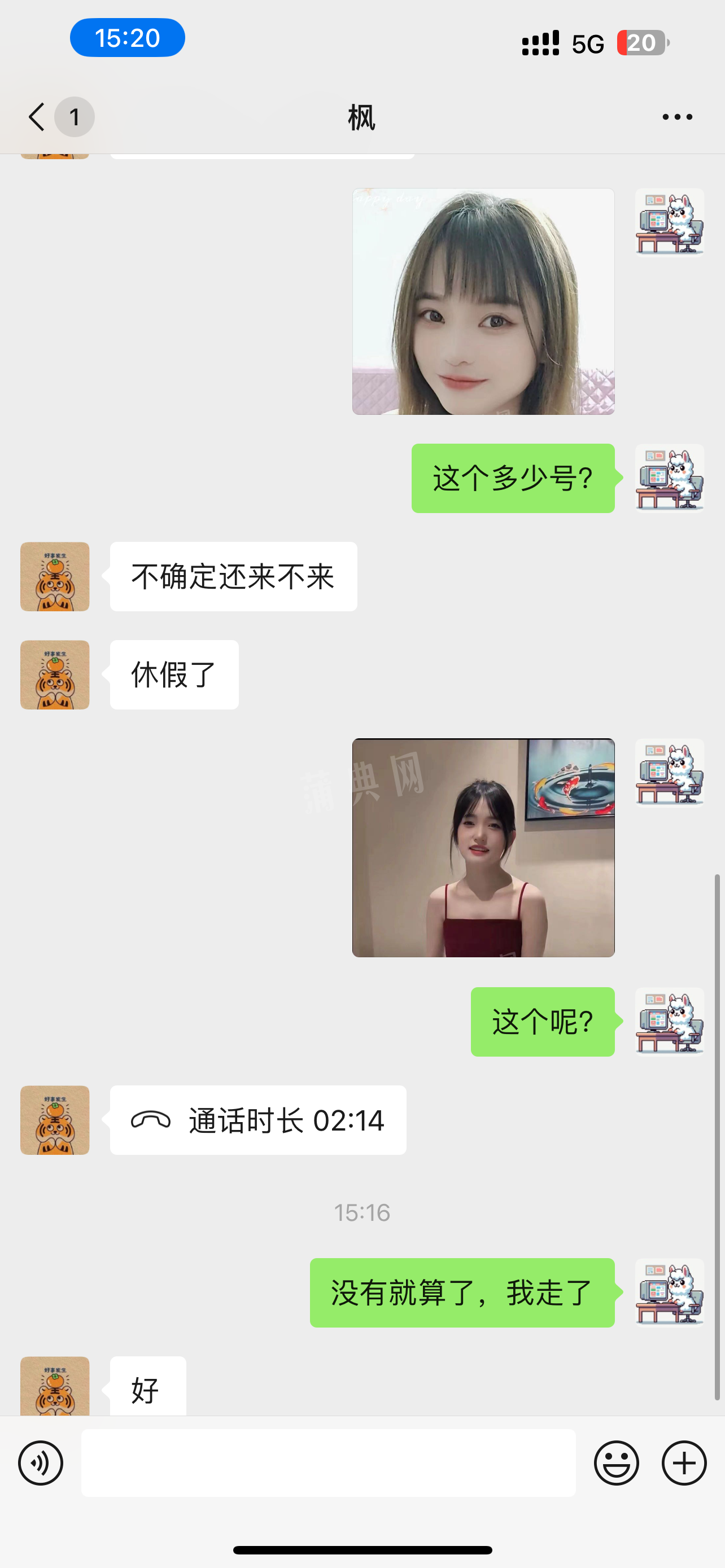This screenshot has width=725, height=1568.
Task: Tap the call record 通话时长 02:14
Action: point(258,1120)
